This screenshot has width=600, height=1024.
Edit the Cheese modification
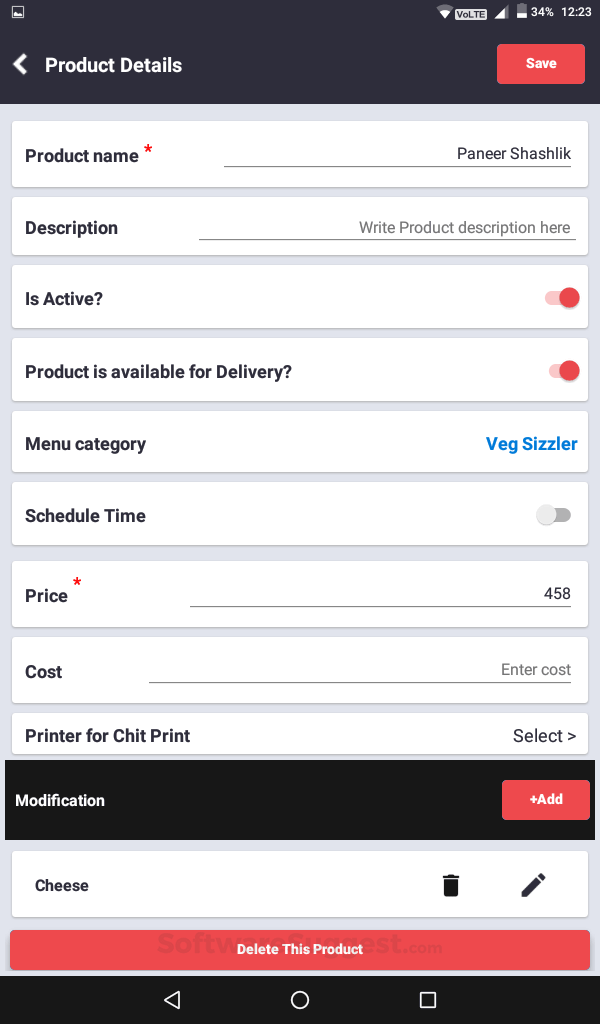pyautogui.click(x=533, y=885)
